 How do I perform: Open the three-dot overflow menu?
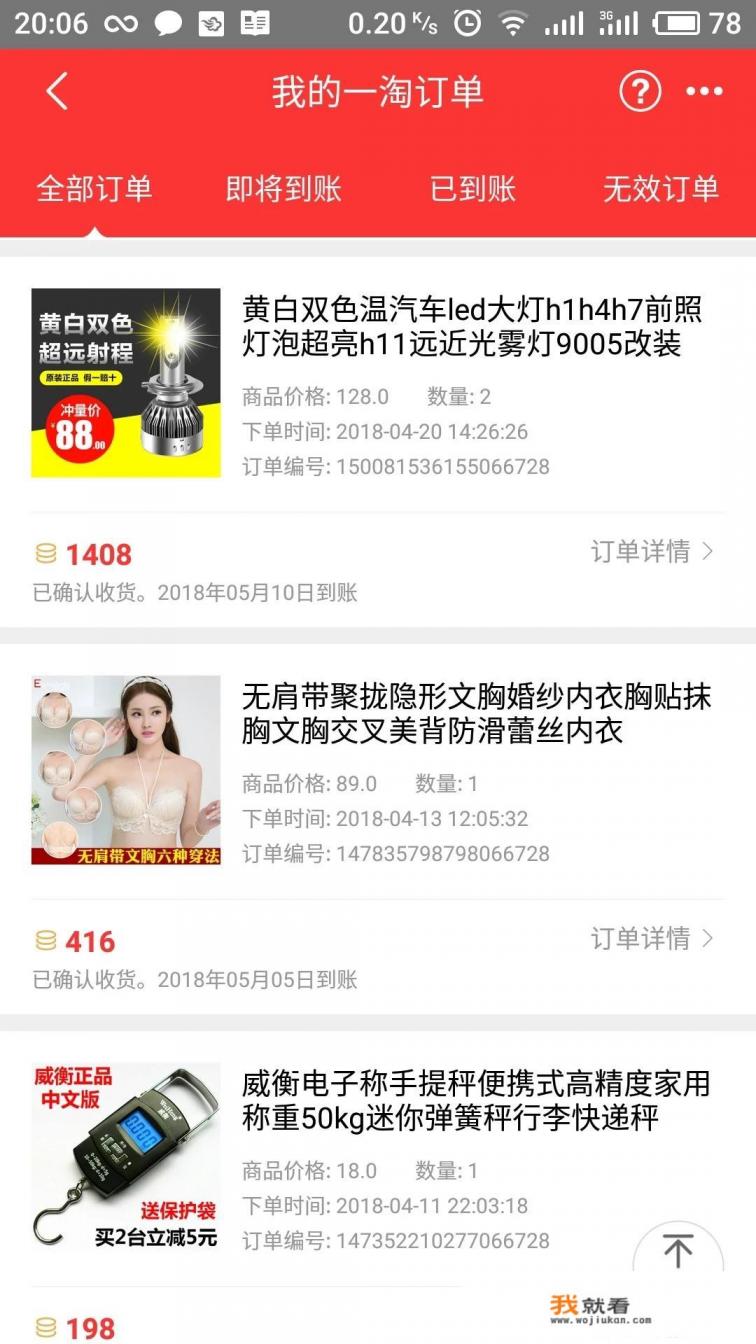coord(704,92)
